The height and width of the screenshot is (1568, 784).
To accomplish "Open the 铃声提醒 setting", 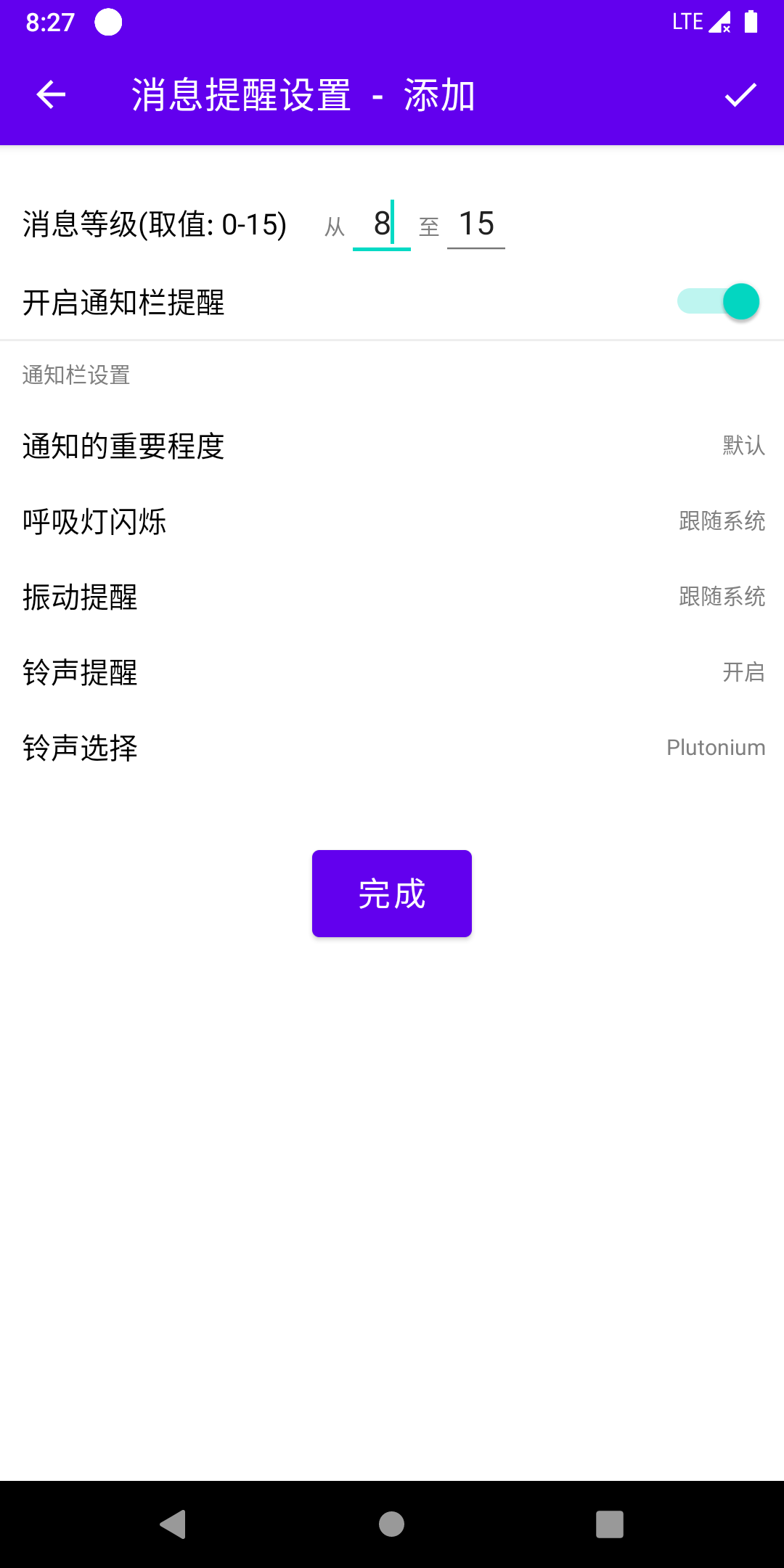I will tap(392, 672).
